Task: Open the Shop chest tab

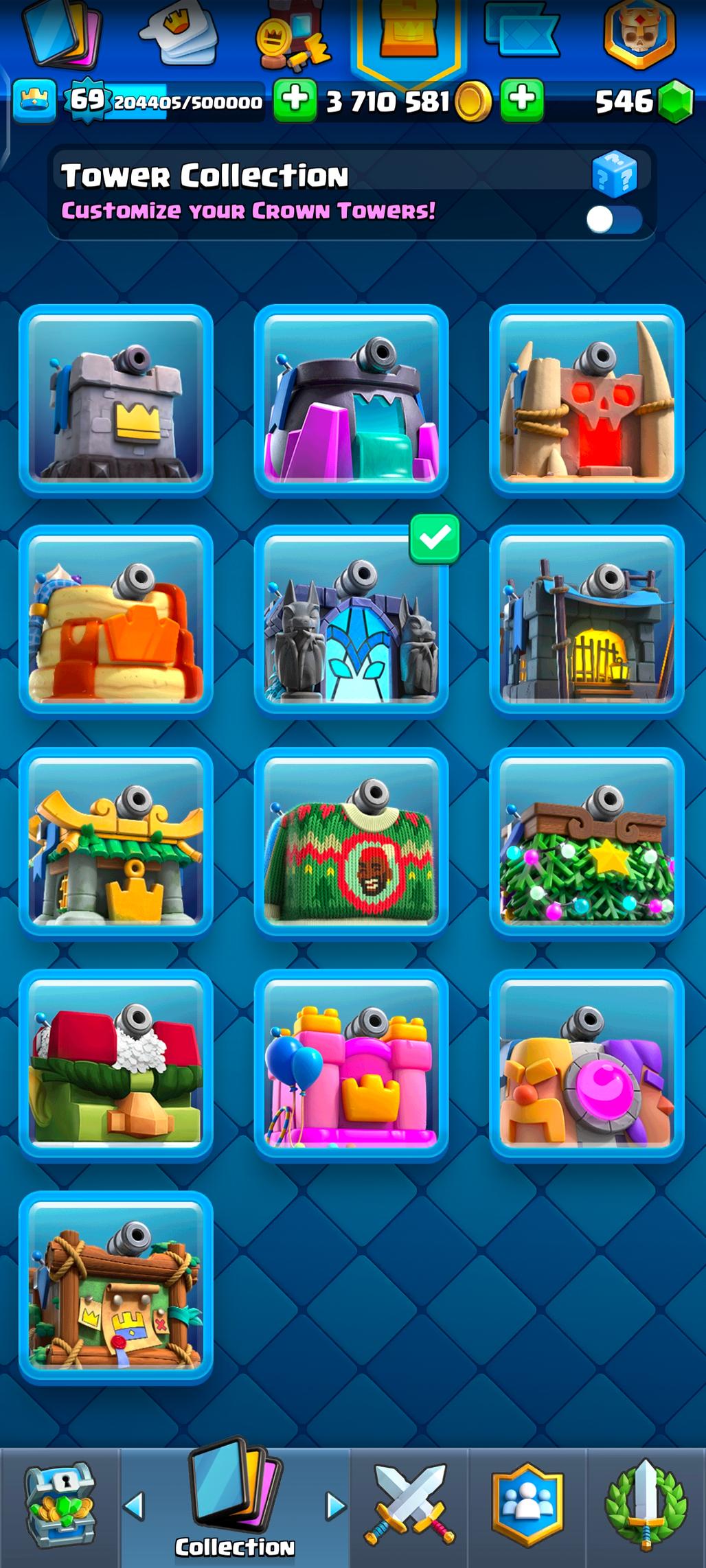Action: tap(60, 1507)
